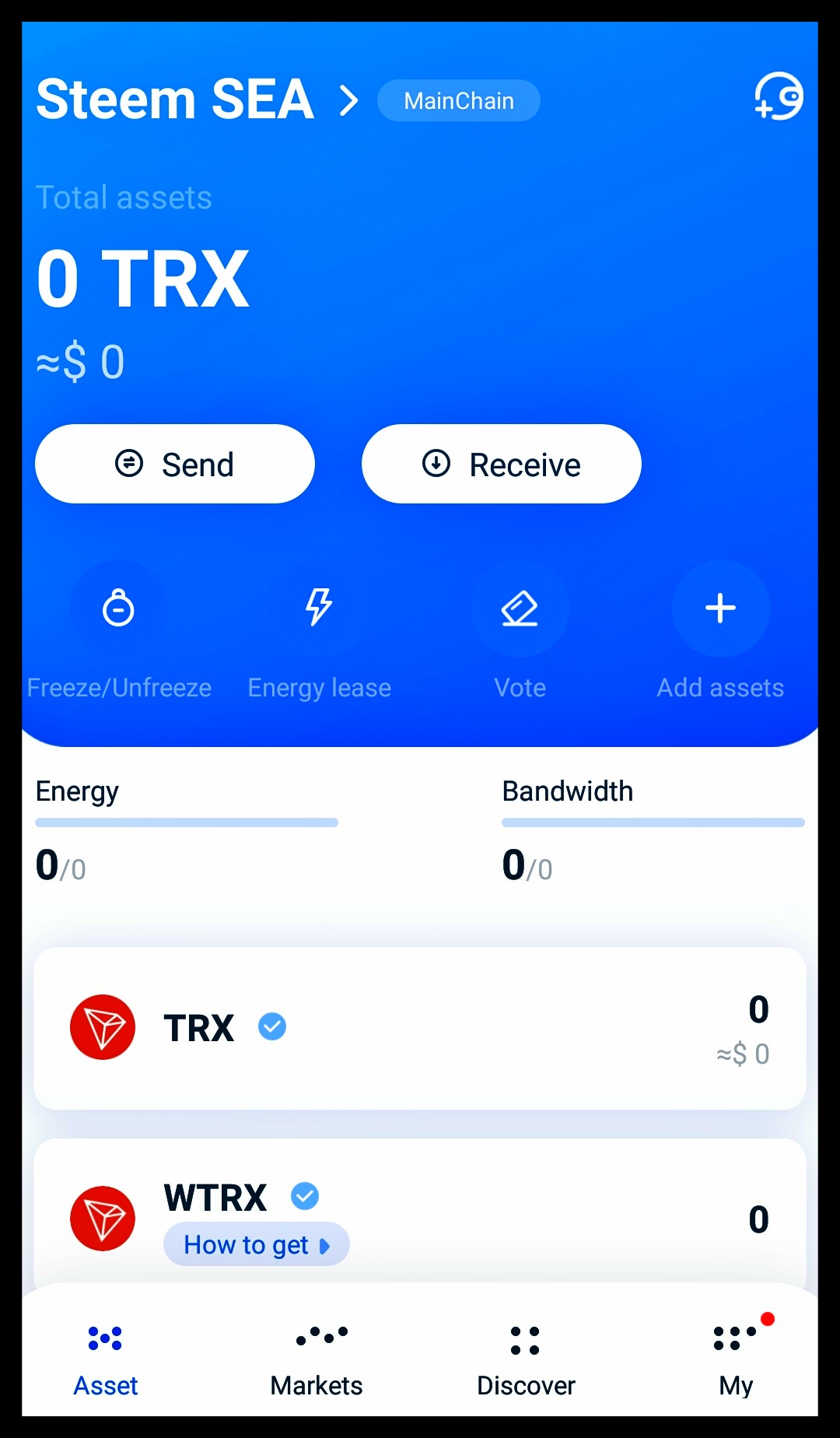Tap the MainChain network chip

tap(459, 100)
